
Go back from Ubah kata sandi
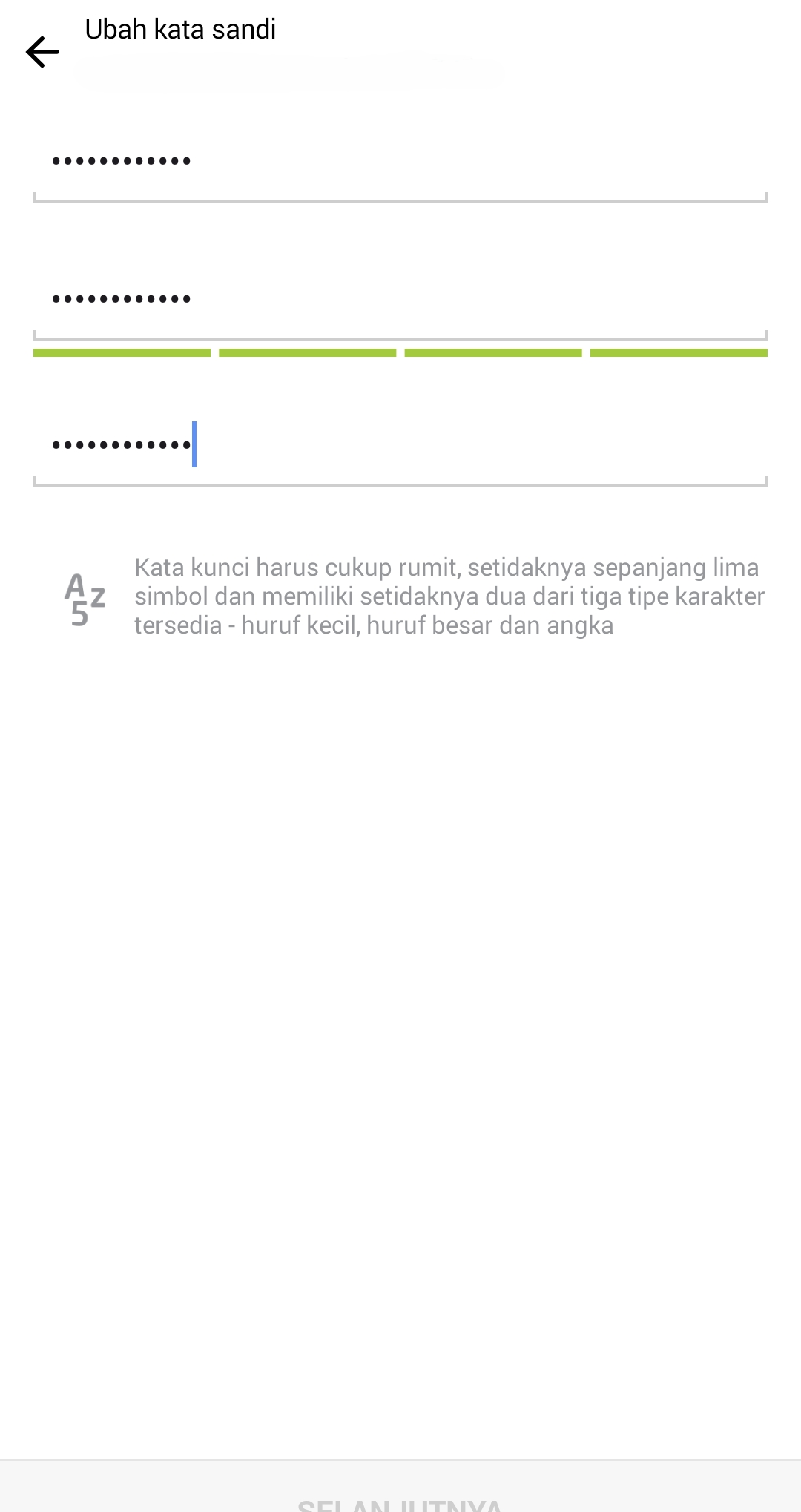pyautogui.click(x=42, y=52)
